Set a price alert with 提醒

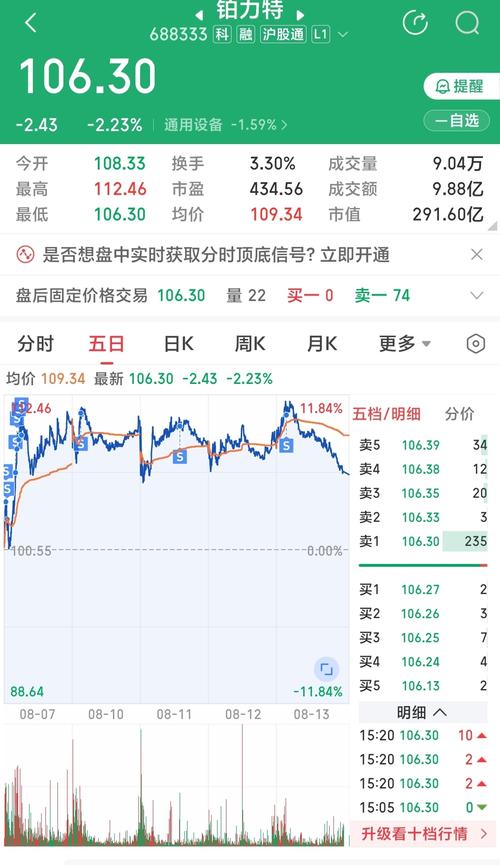click(461, 86)
